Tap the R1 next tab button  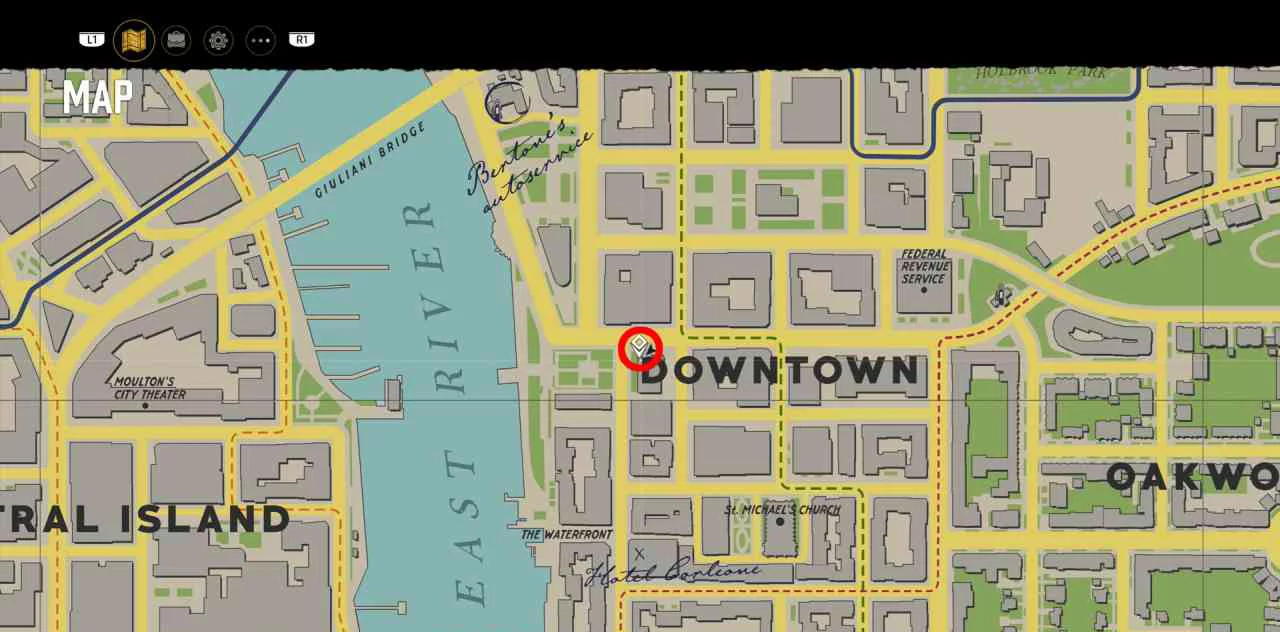302,40
